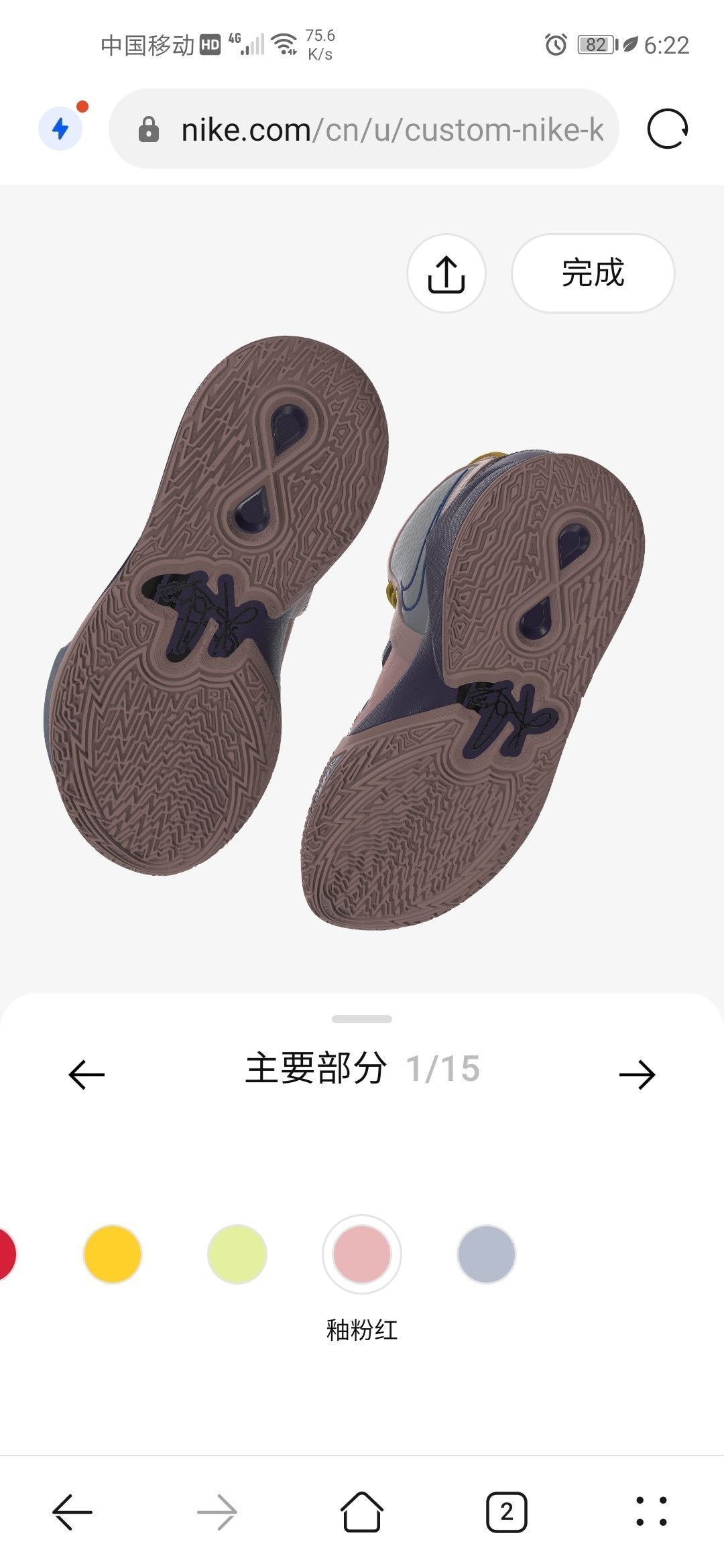Reload the page with the refresh icon
Image resolution: width=724 pixels, height=1568 pixels.
tap(667, 129)
